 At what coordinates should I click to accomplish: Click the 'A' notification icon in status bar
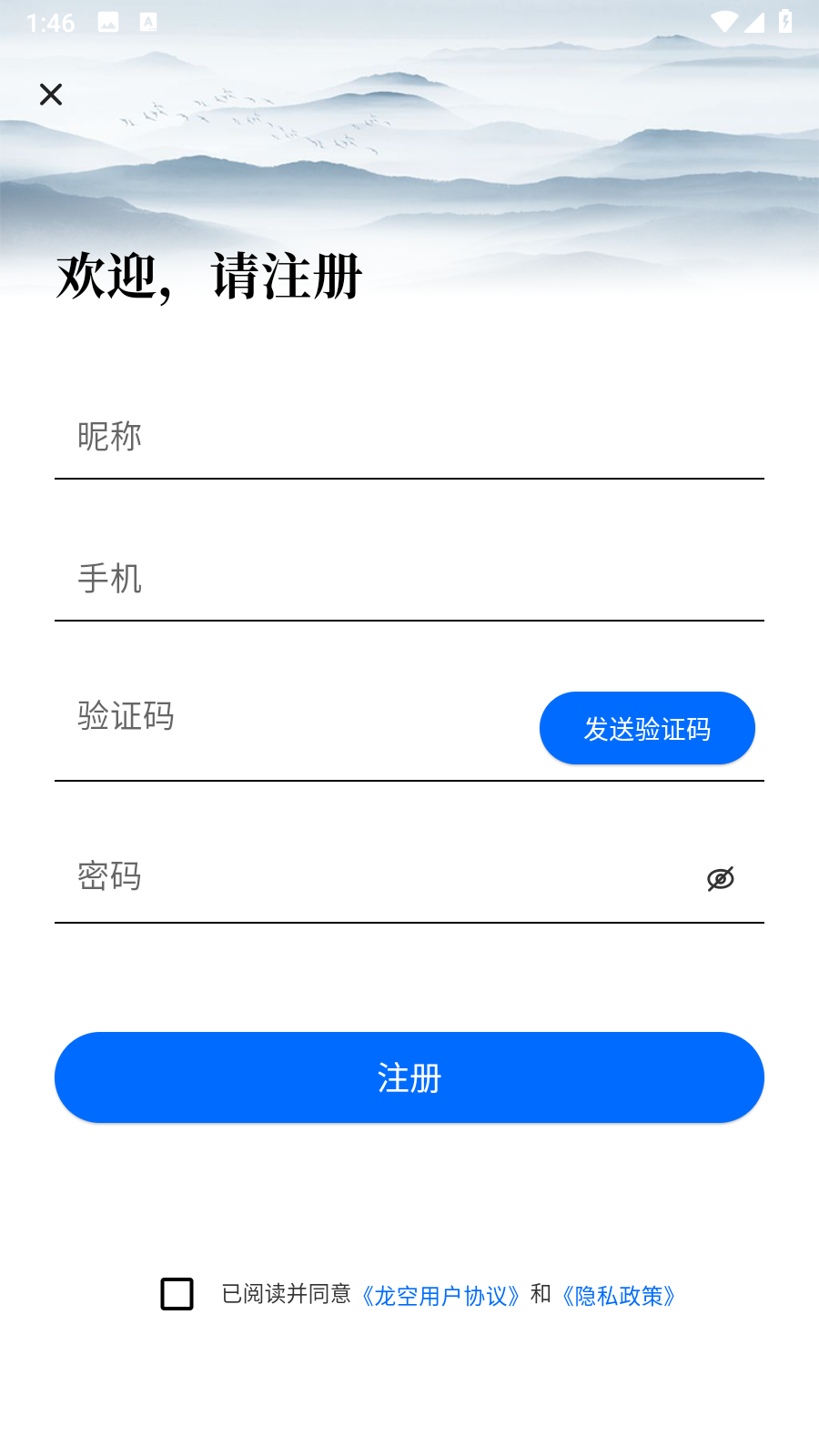coord(148,23)
